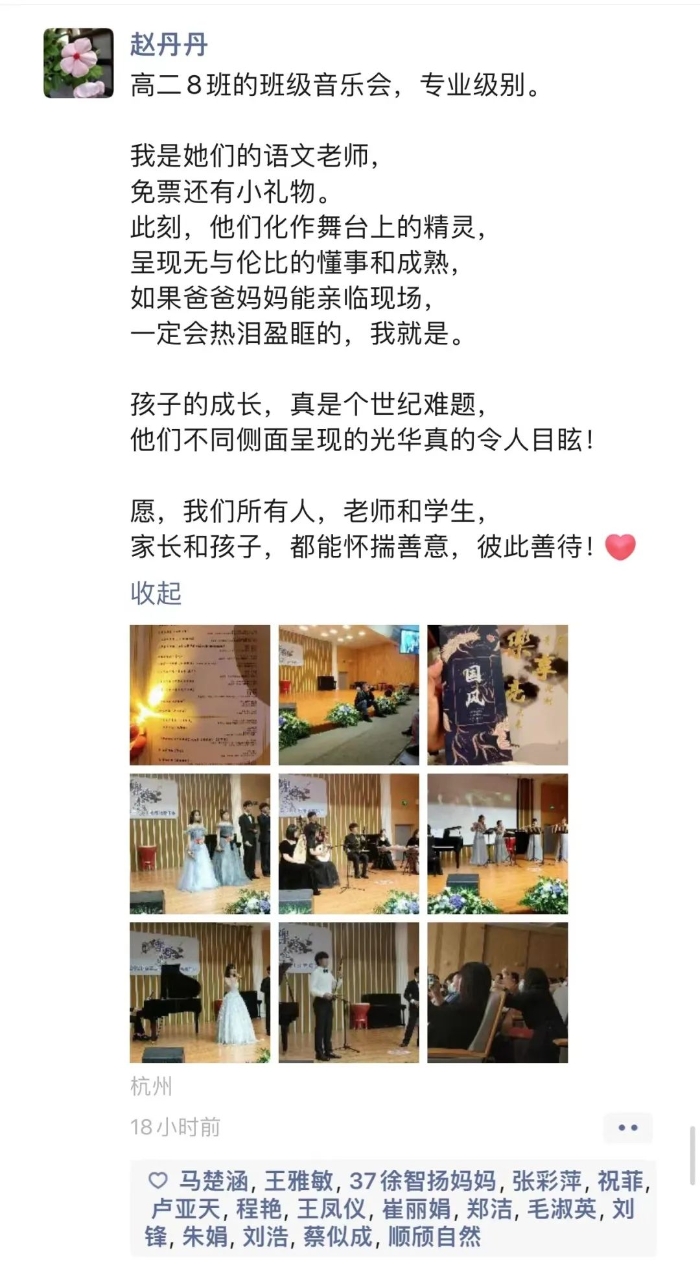Open the like and comment options button
This screenshot has width=700, height=1280.
click(628, 1127)
